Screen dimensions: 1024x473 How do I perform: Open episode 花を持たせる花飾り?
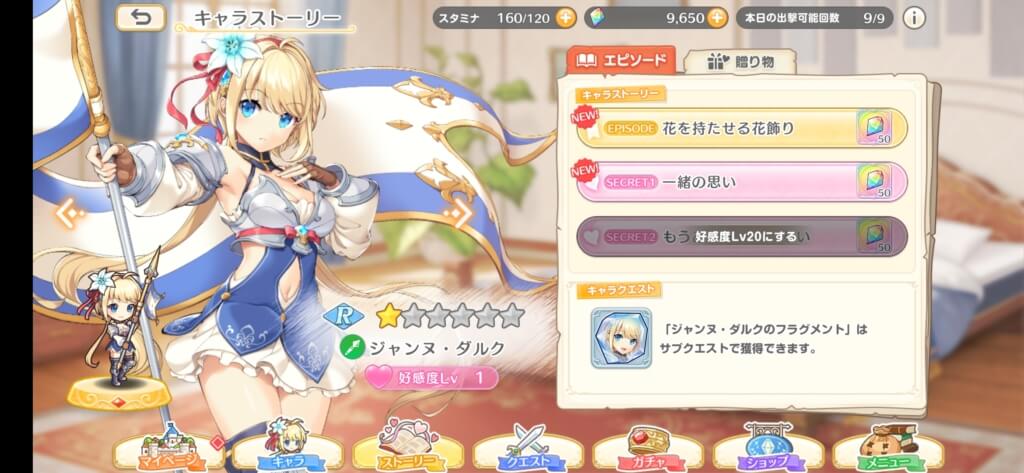(742, 128)
